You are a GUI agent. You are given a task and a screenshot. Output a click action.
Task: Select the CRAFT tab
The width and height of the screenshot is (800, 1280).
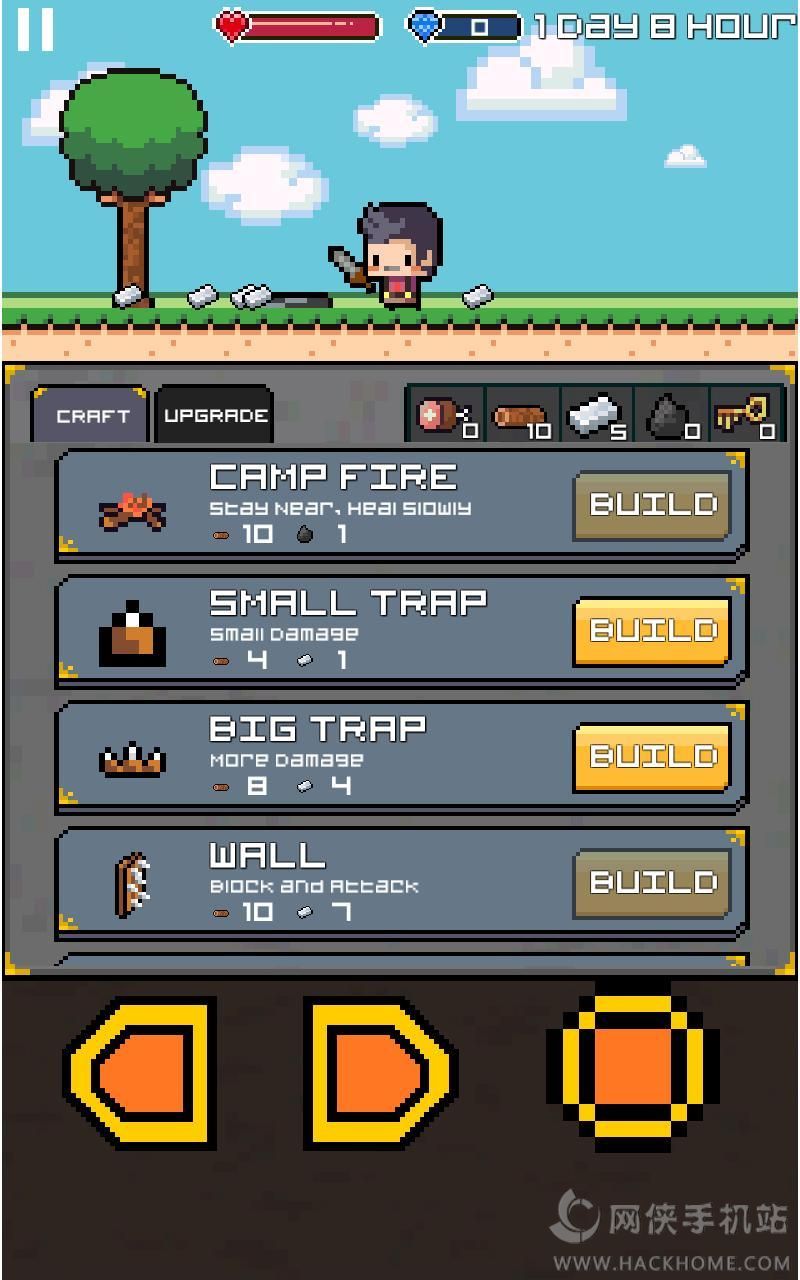click(91, 417)
